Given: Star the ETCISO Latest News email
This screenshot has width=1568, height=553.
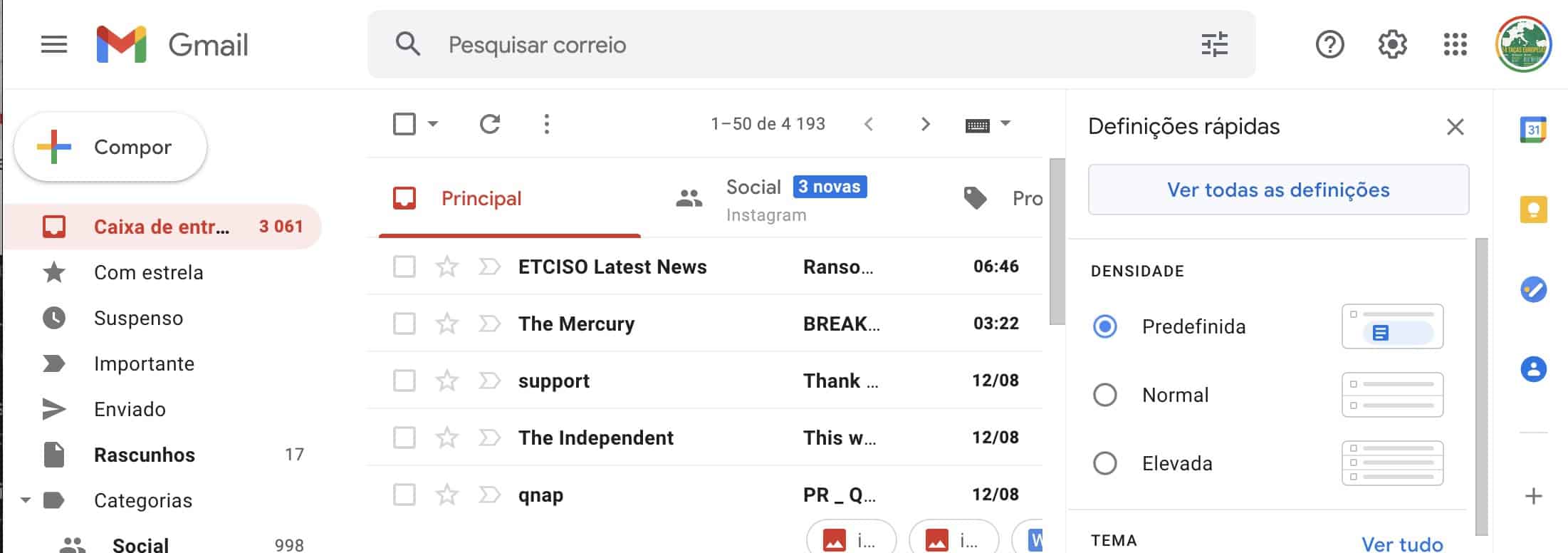Looking at the screenshot, I should pyautogui.click(x=446, y=267).
